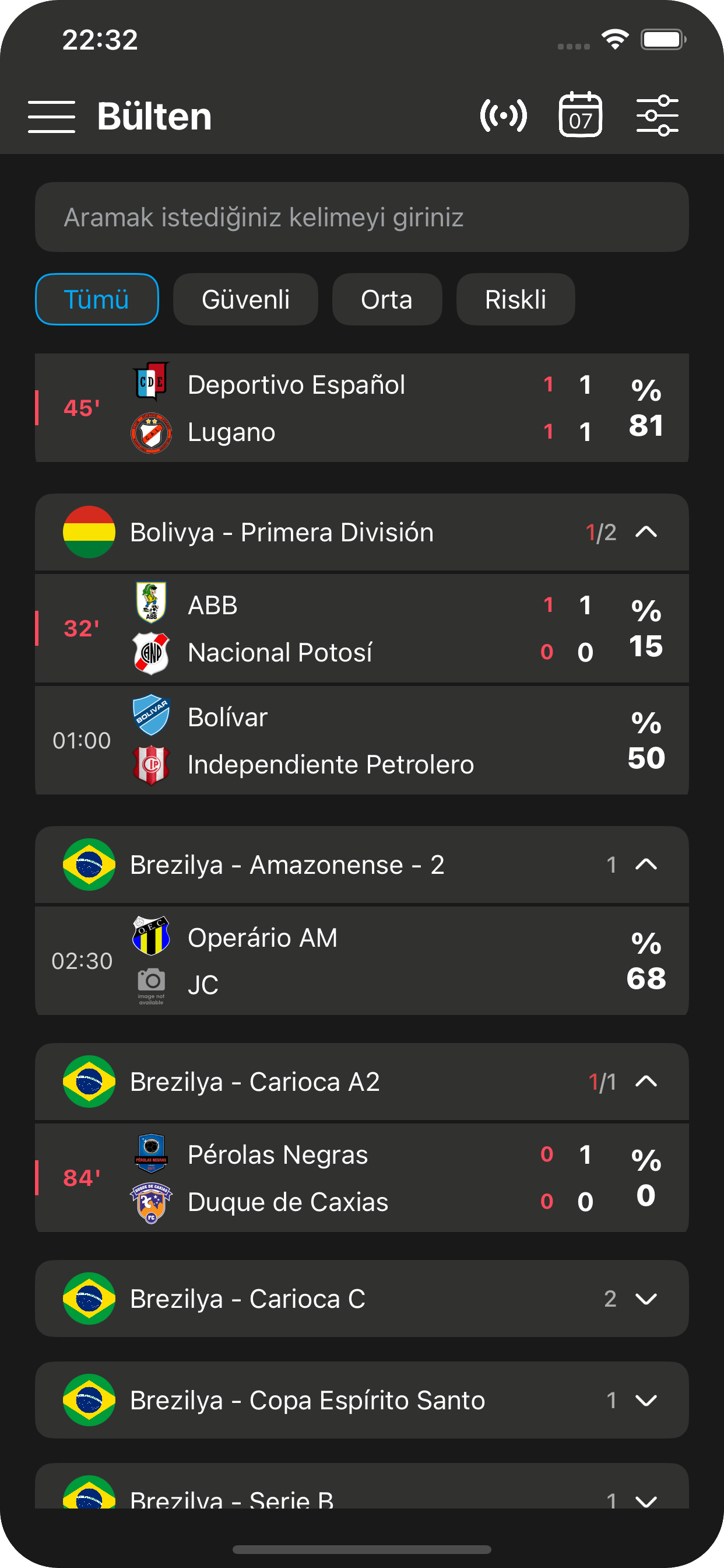
Task: Open Deportivo Español vs Lugano match
Action: 361,408
